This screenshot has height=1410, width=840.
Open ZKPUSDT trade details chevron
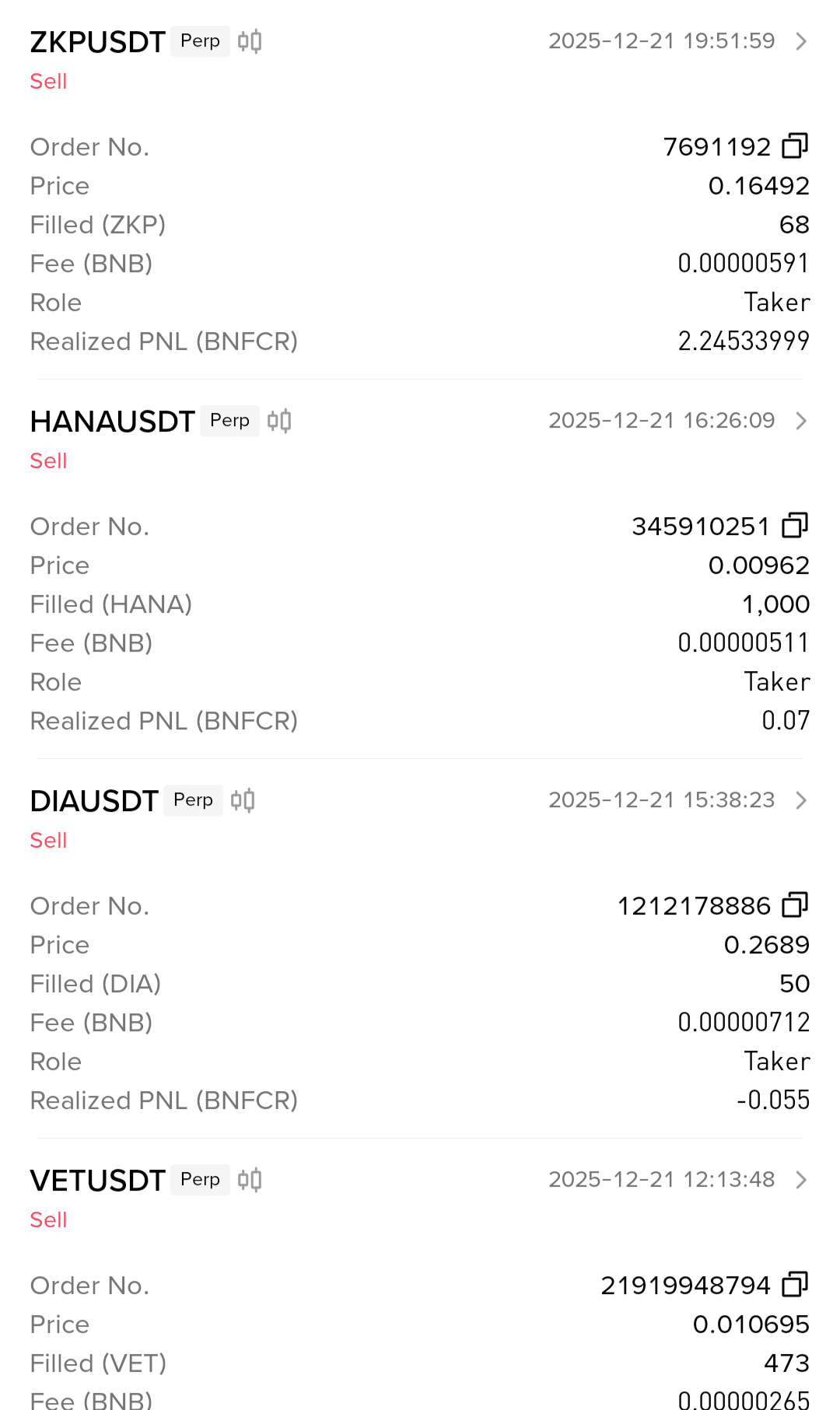click(801, 41)
